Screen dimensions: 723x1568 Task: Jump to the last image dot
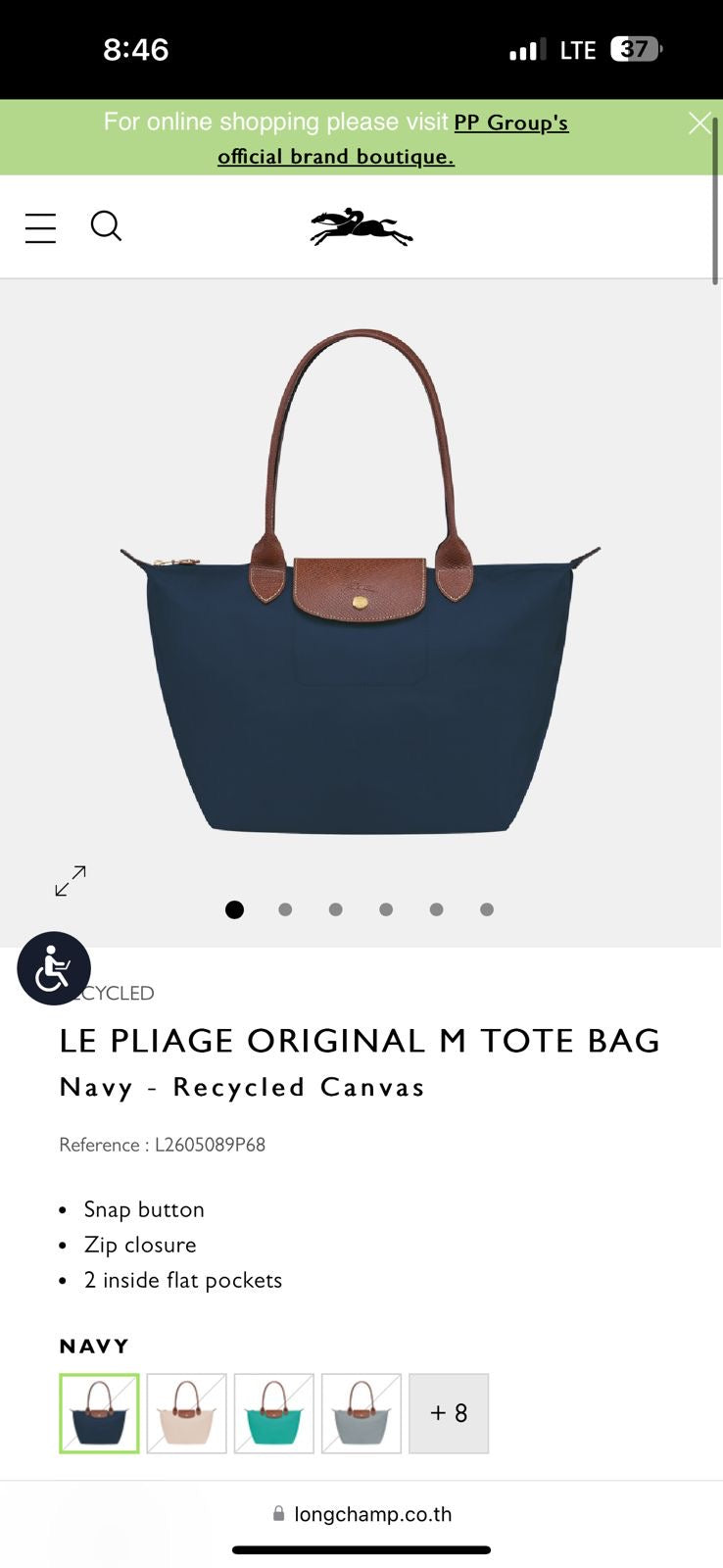click(x=487, y=909)
